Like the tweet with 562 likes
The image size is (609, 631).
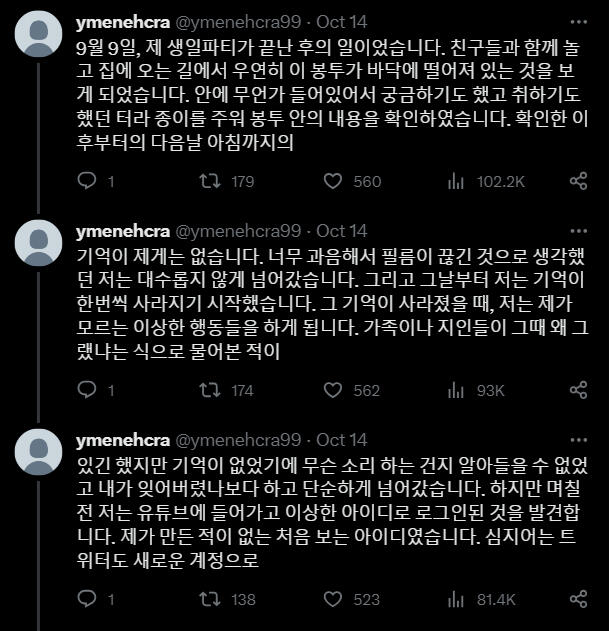pyautogui.click(x=334, y=390)
